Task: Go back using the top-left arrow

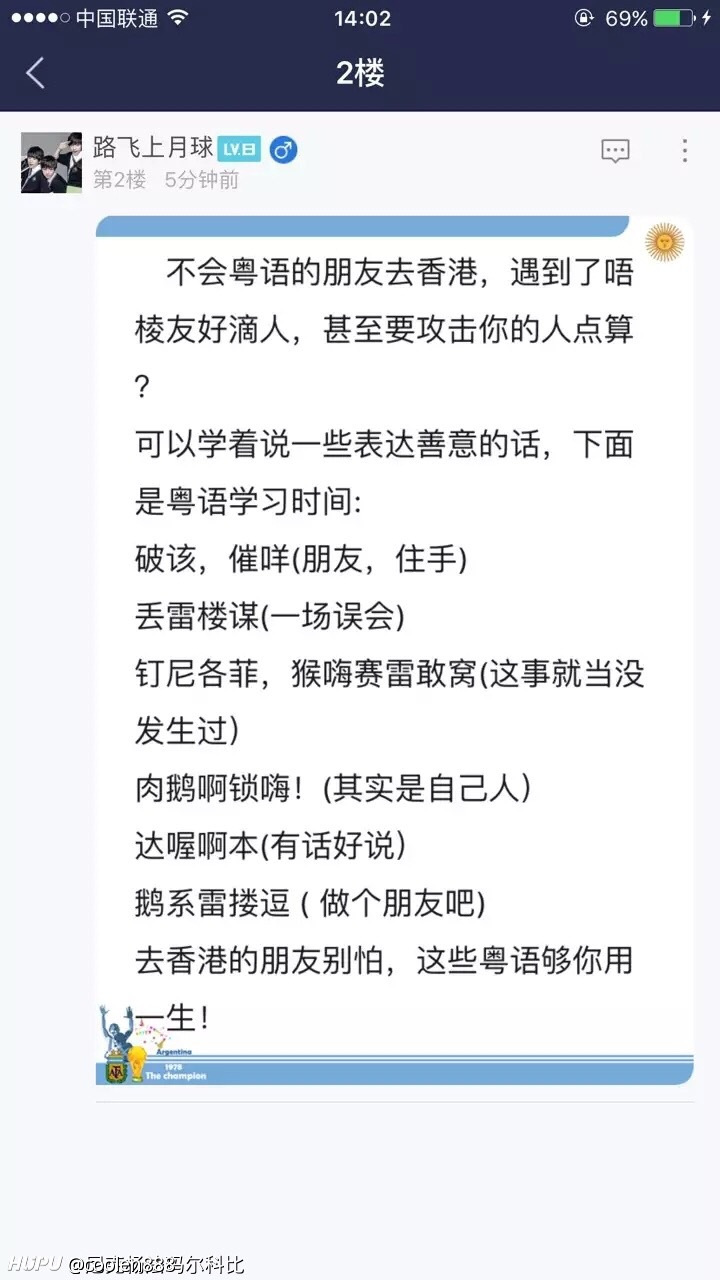Action: [x=36, y=73]
